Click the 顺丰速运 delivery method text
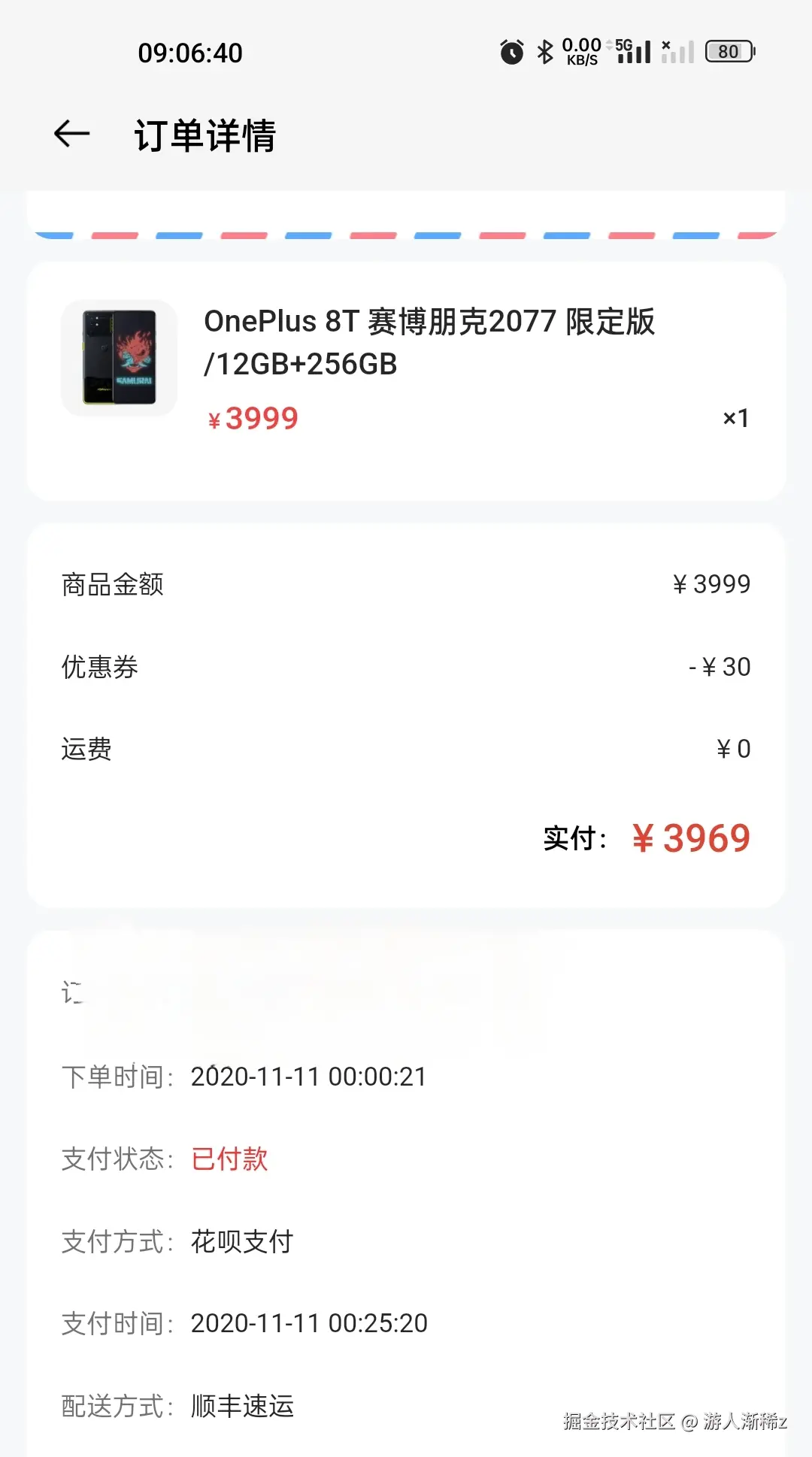The image size is (812, 1457). [x=242, y=1405]
